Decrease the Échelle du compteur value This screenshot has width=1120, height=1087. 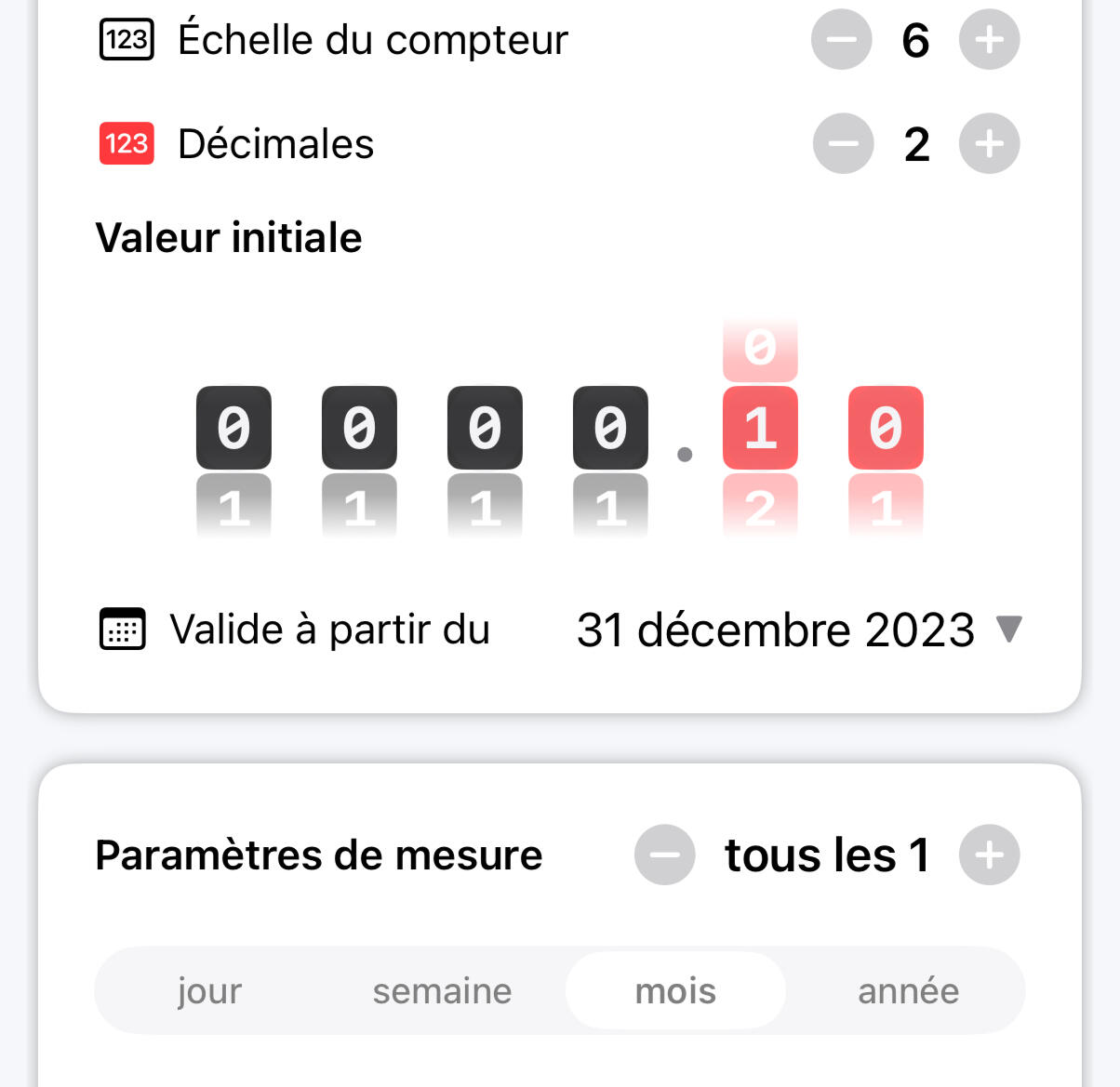coord(842,40)
